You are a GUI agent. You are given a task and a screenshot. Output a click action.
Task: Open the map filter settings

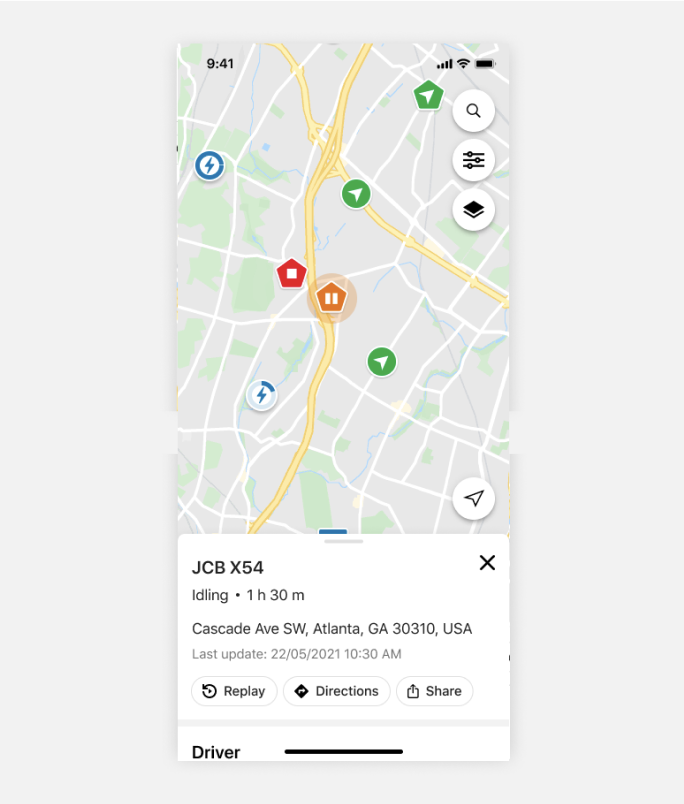[474, 160]
